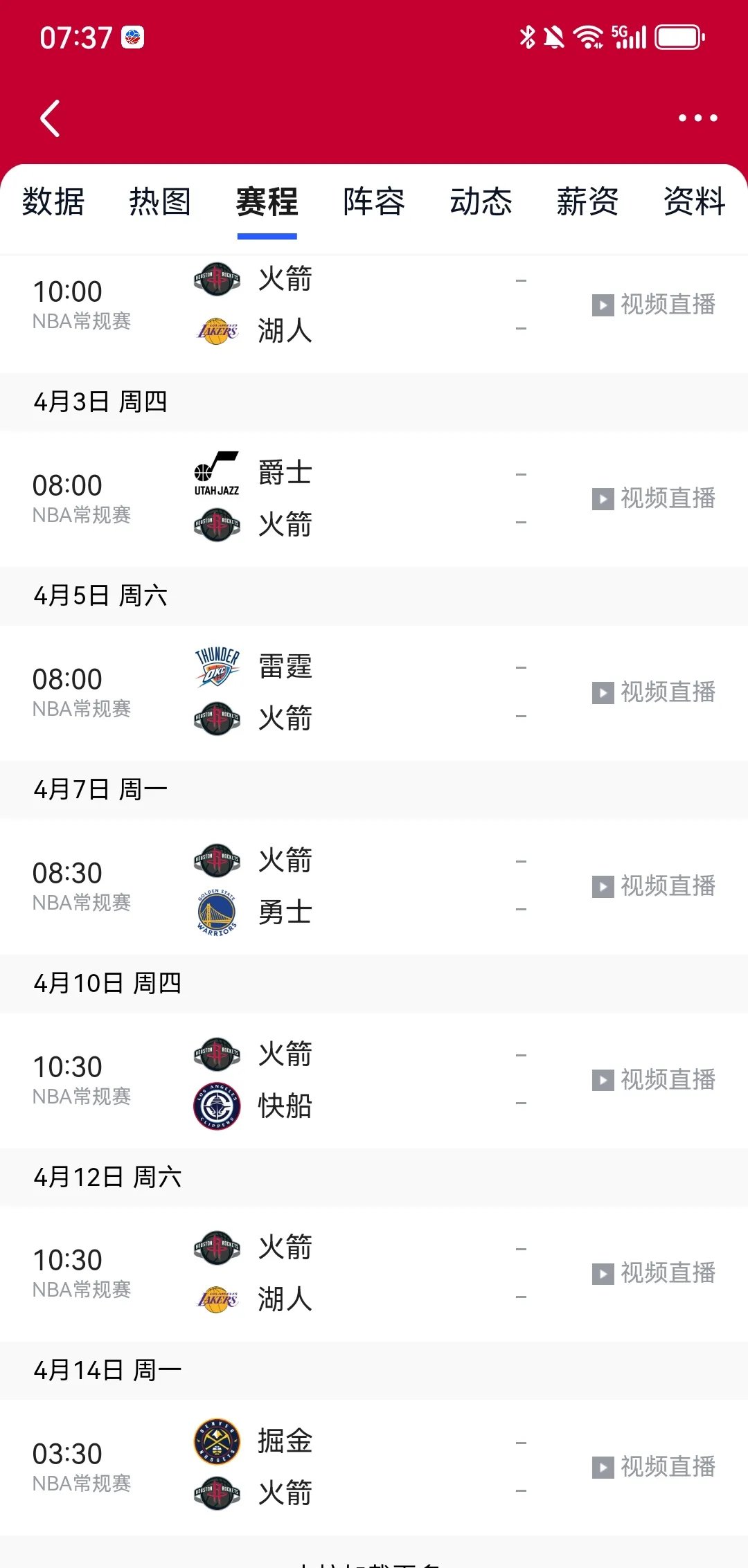Tap the 4月7日 周一 date header
Image resolution: width=748 pixels, height=1568 pixels.
click(x=100, y=788)
